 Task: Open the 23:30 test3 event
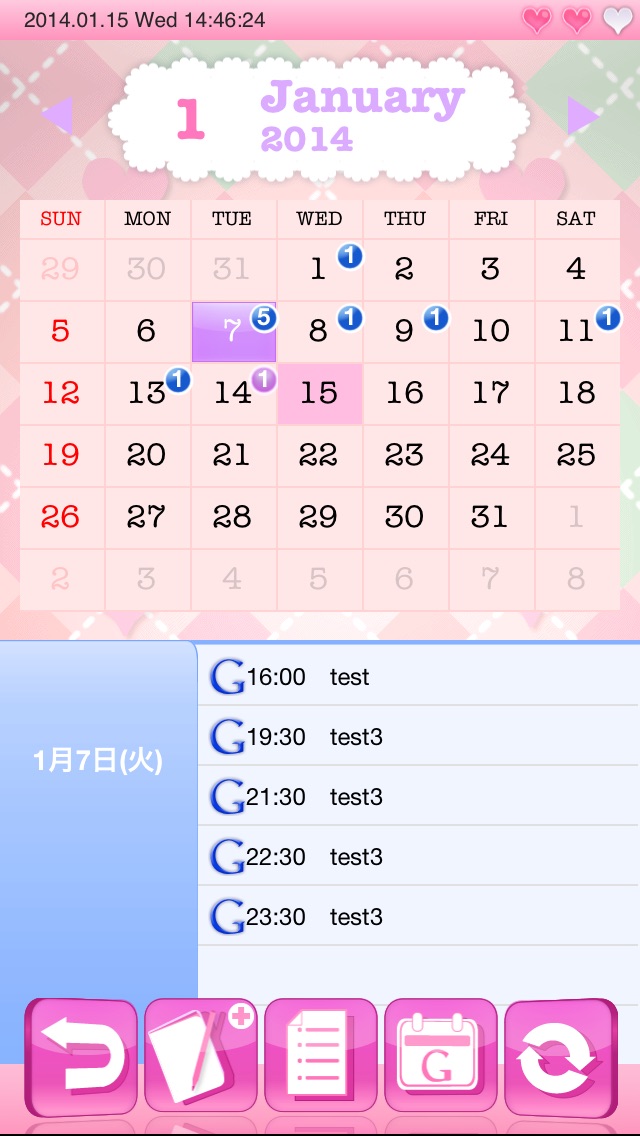point(418,917)
